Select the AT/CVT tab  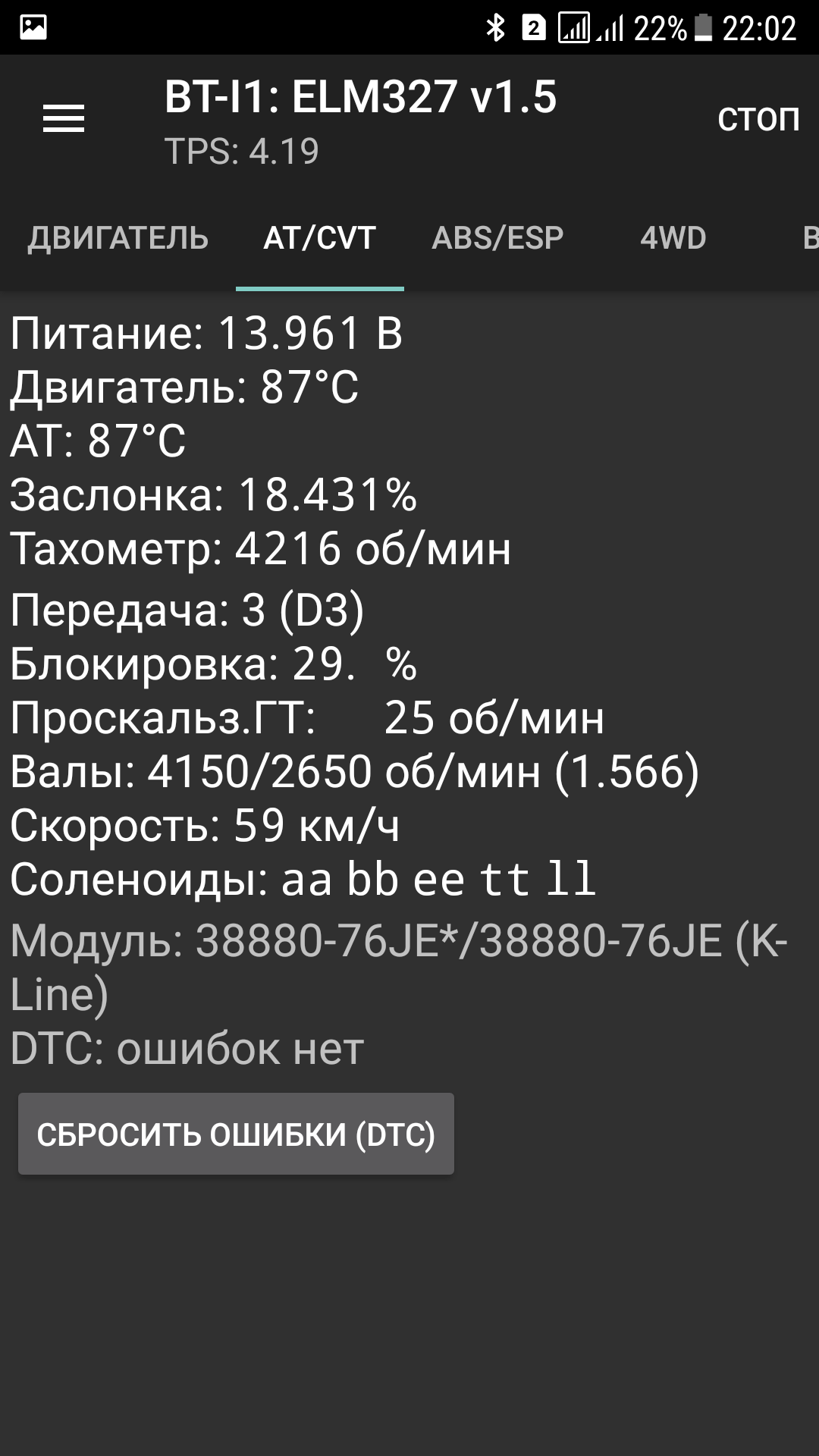[x=319, y=238]
